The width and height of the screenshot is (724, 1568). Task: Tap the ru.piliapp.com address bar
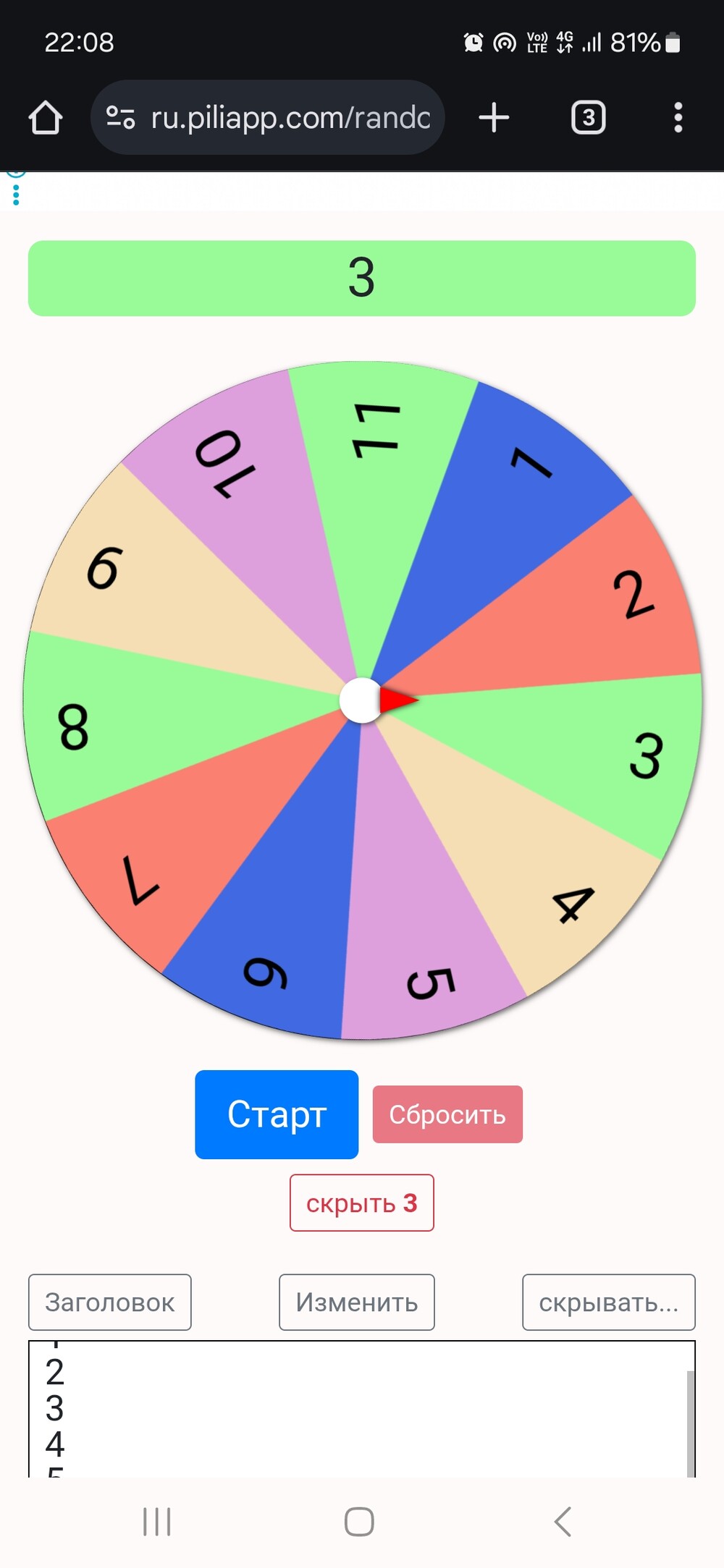point(268,117)
